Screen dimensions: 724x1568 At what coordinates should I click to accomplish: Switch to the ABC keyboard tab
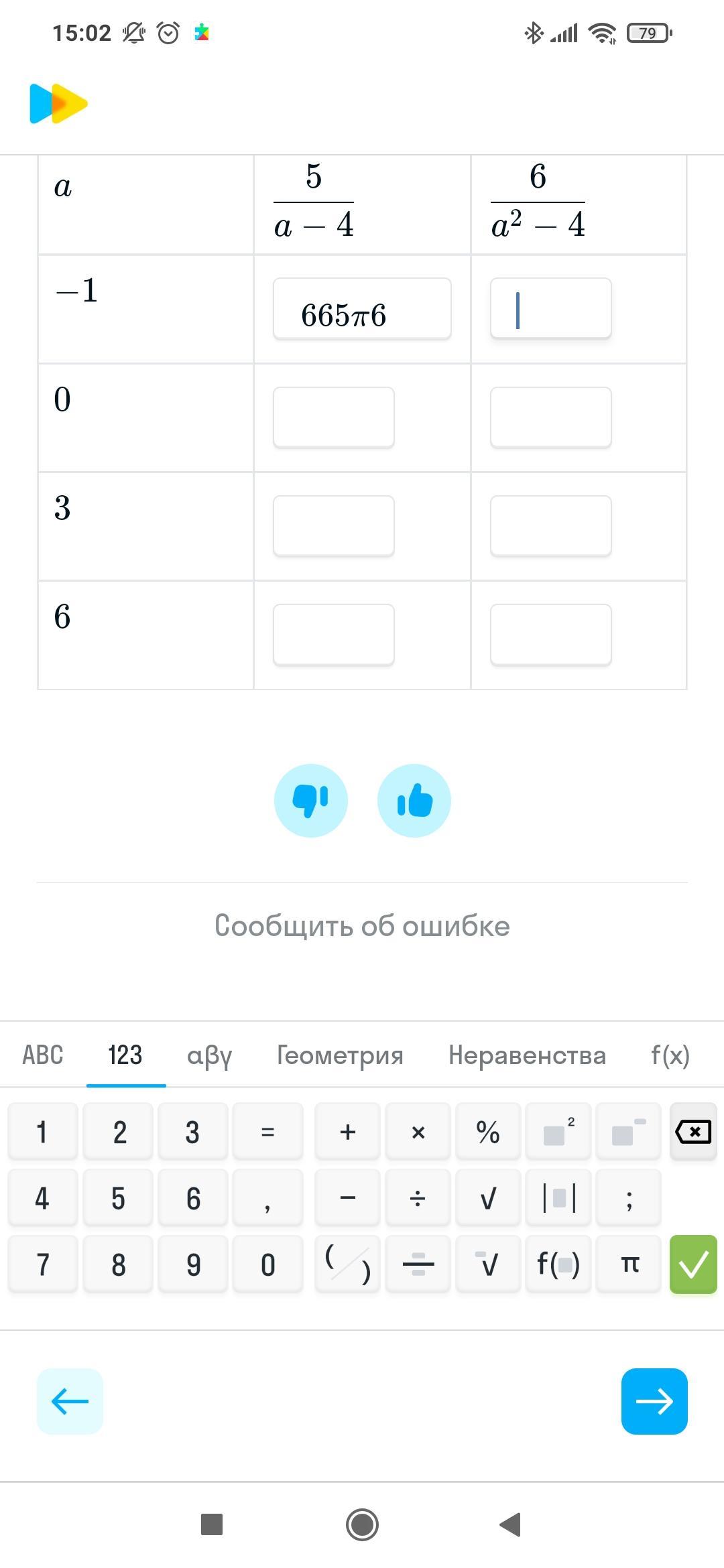click(x=43, y=1055)
